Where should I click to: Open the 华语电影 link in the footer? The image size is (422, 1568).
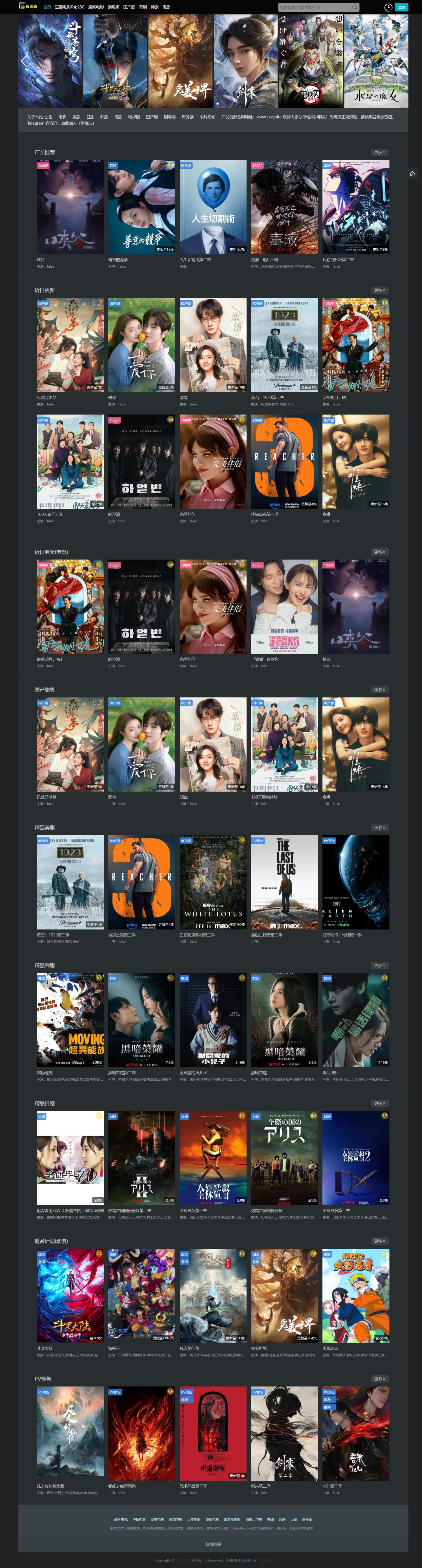(x=139, y=1519)
